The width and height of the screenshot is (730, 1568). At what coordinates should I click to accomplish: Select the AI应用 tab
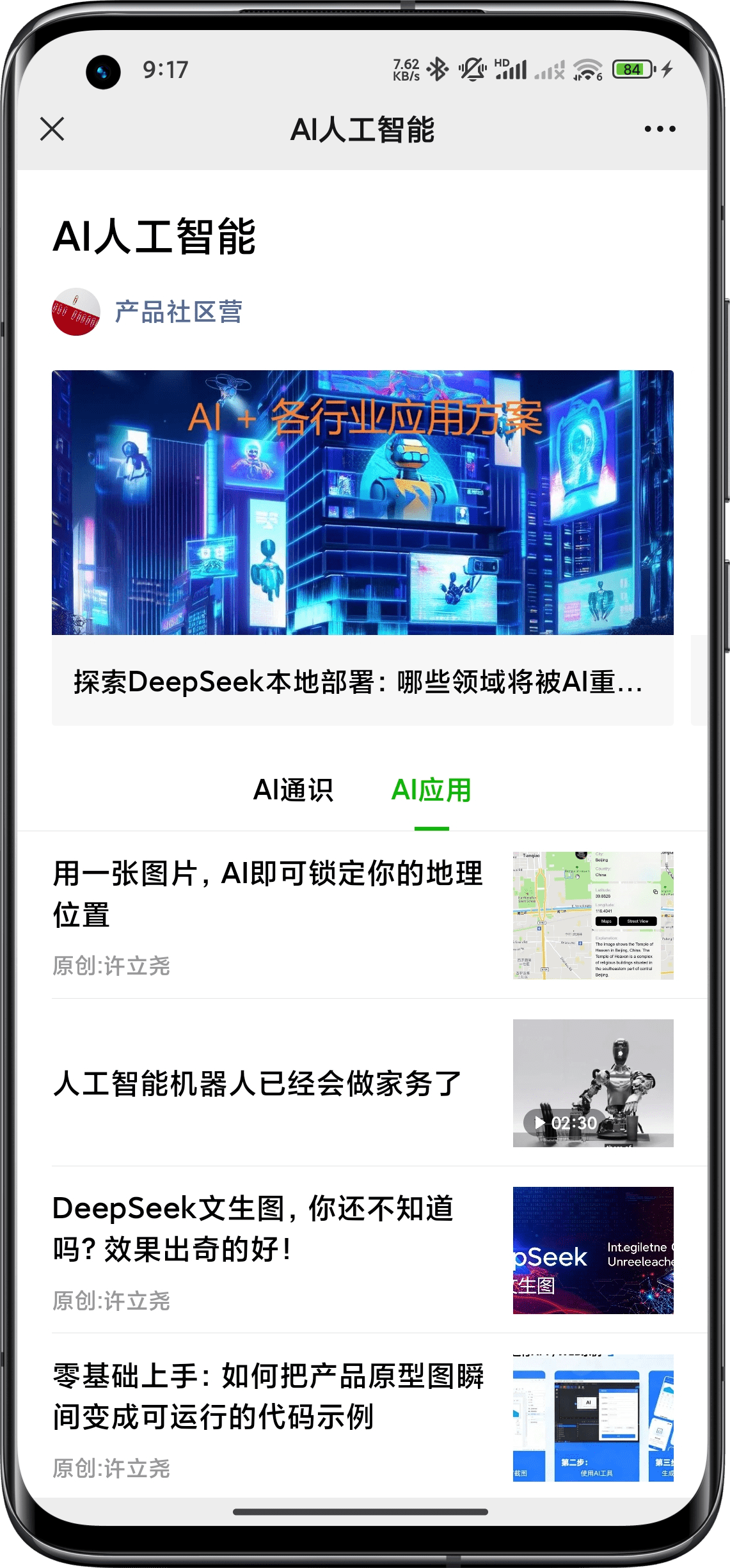(431, 790)
